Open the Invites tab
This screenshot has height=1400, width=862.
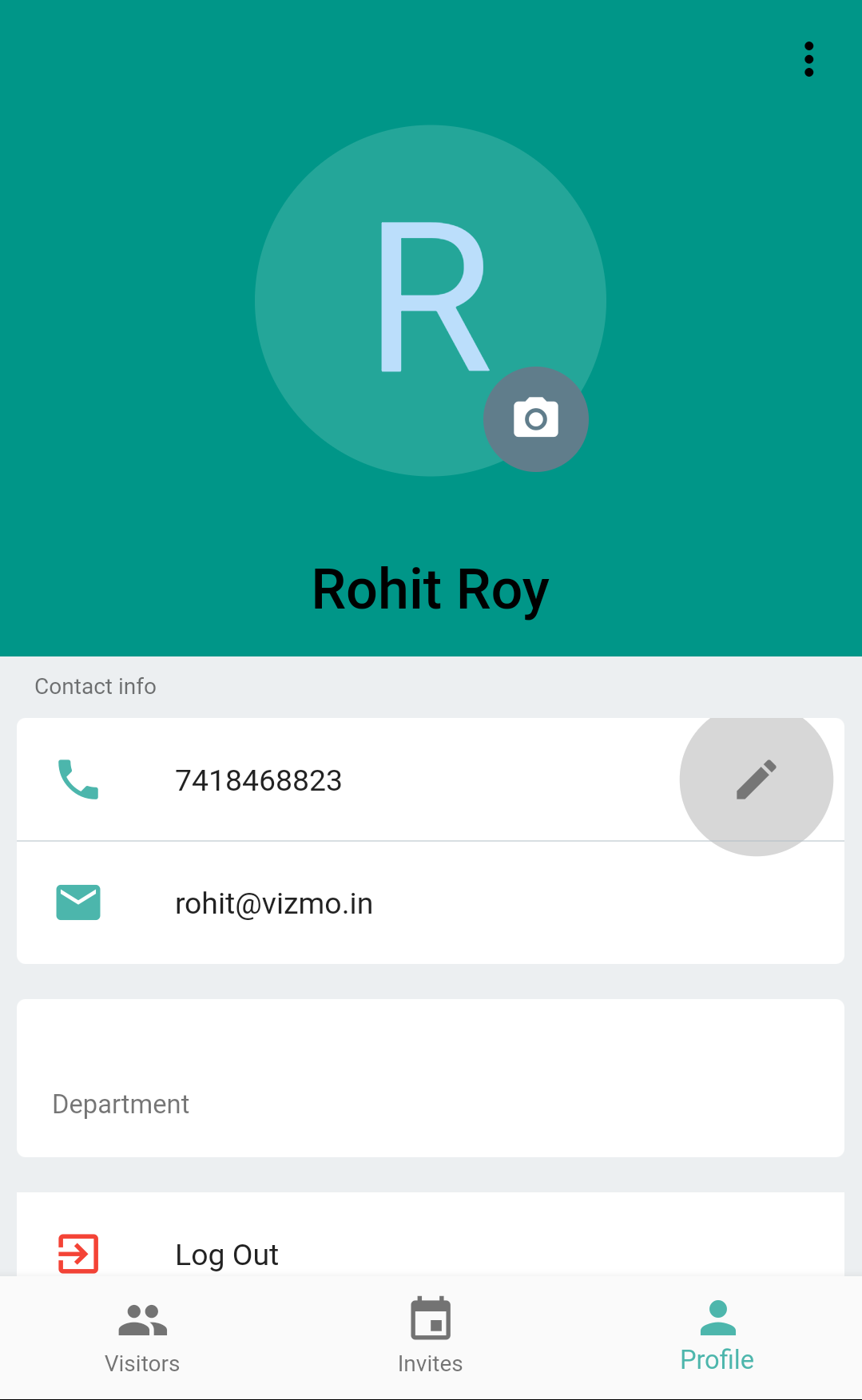pyautogui.click(x=430, y=1337)
